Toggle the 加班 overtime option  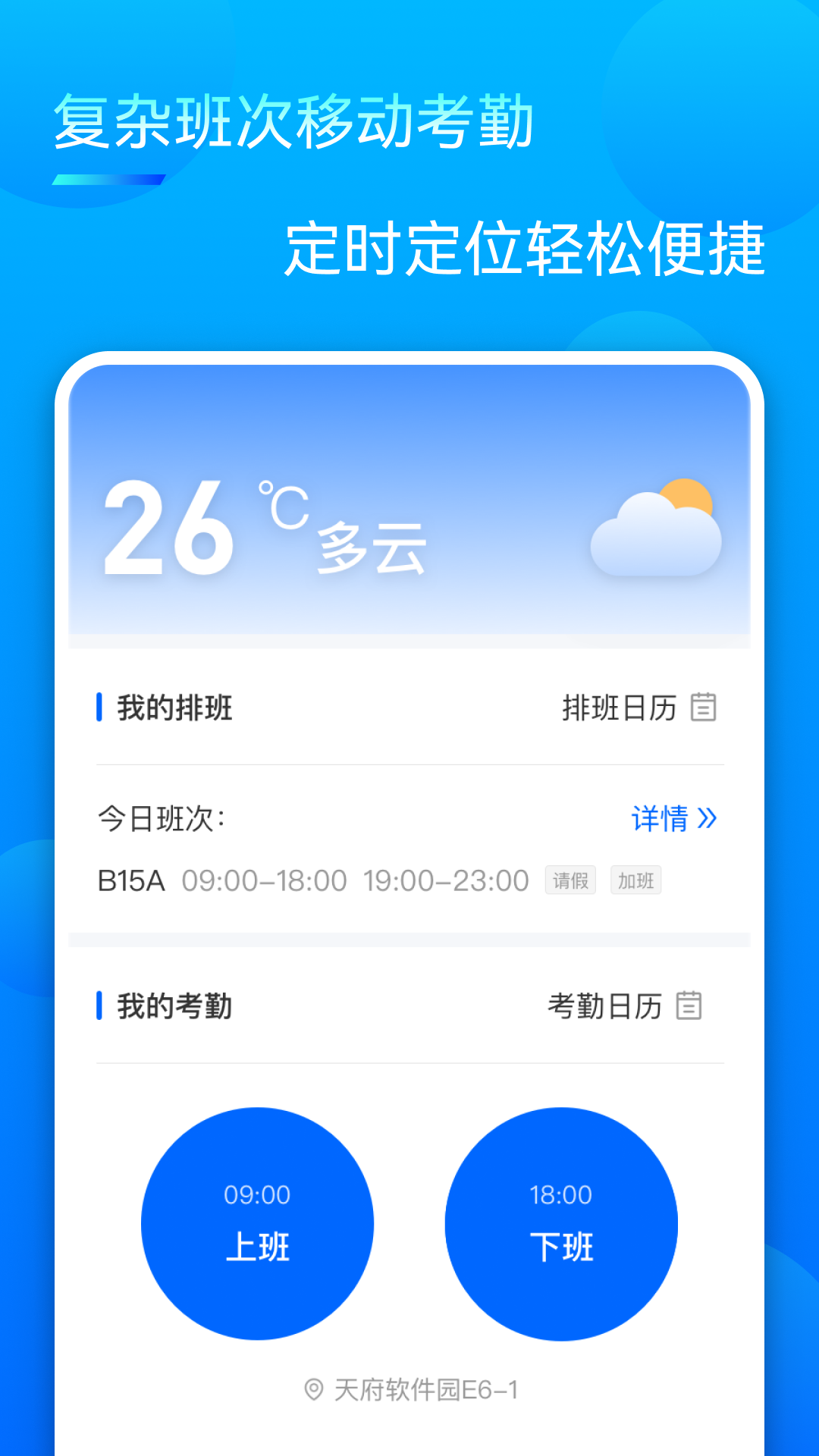tap(636, 880)
